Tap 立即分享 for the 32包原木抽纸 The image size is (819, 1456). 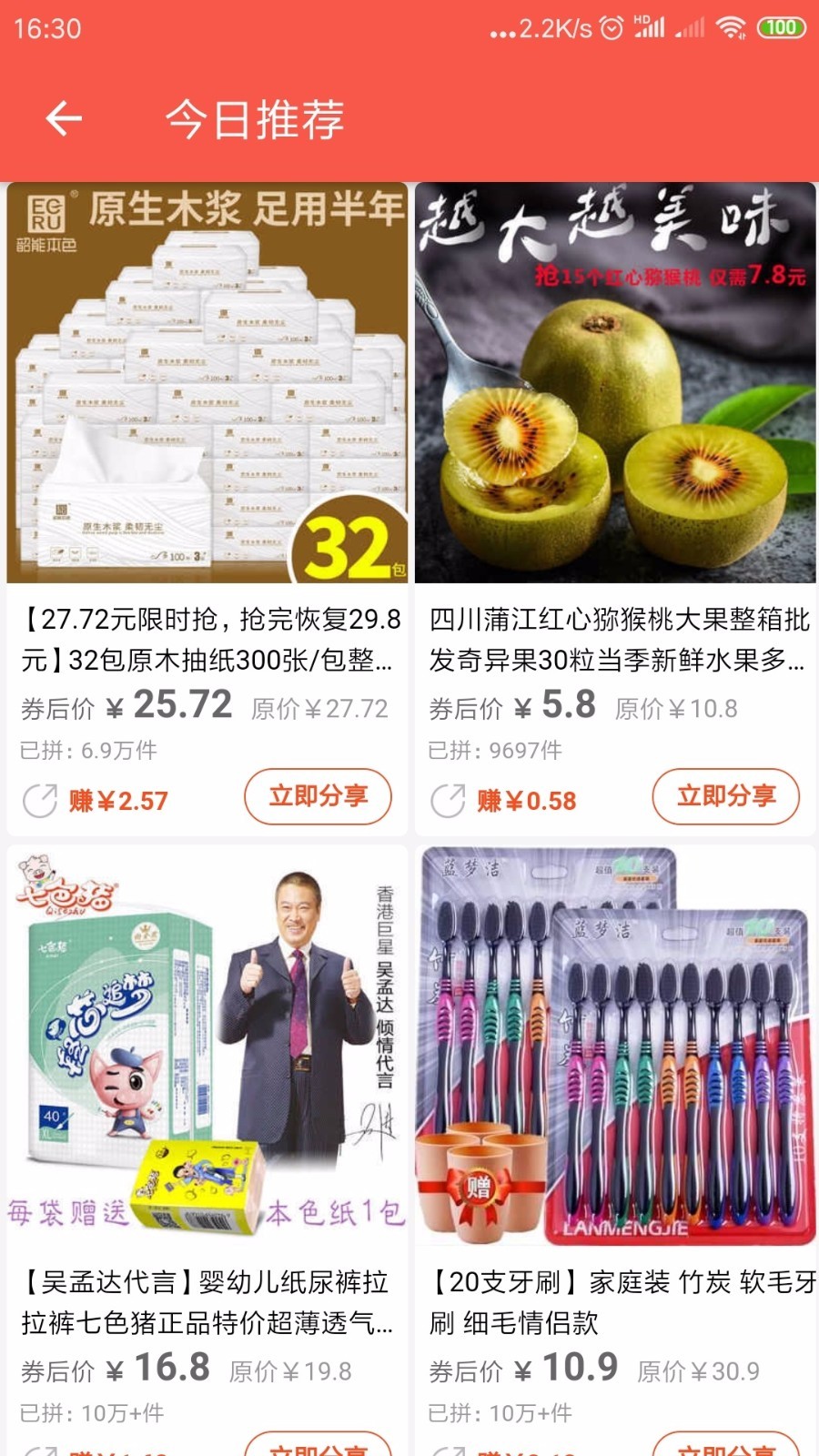coord(318,797)
